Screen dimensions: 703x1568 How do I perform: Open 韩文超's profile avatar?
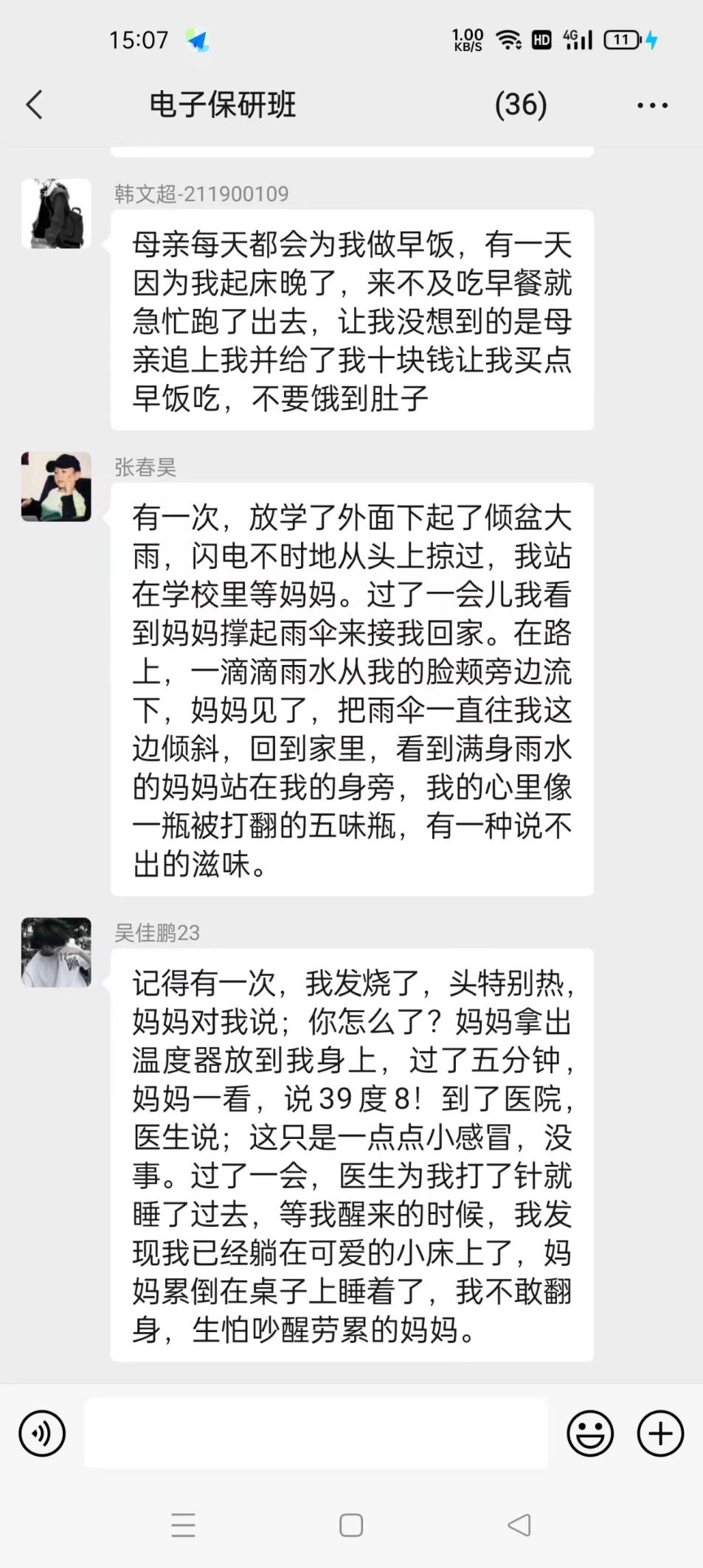pos(56,214)
